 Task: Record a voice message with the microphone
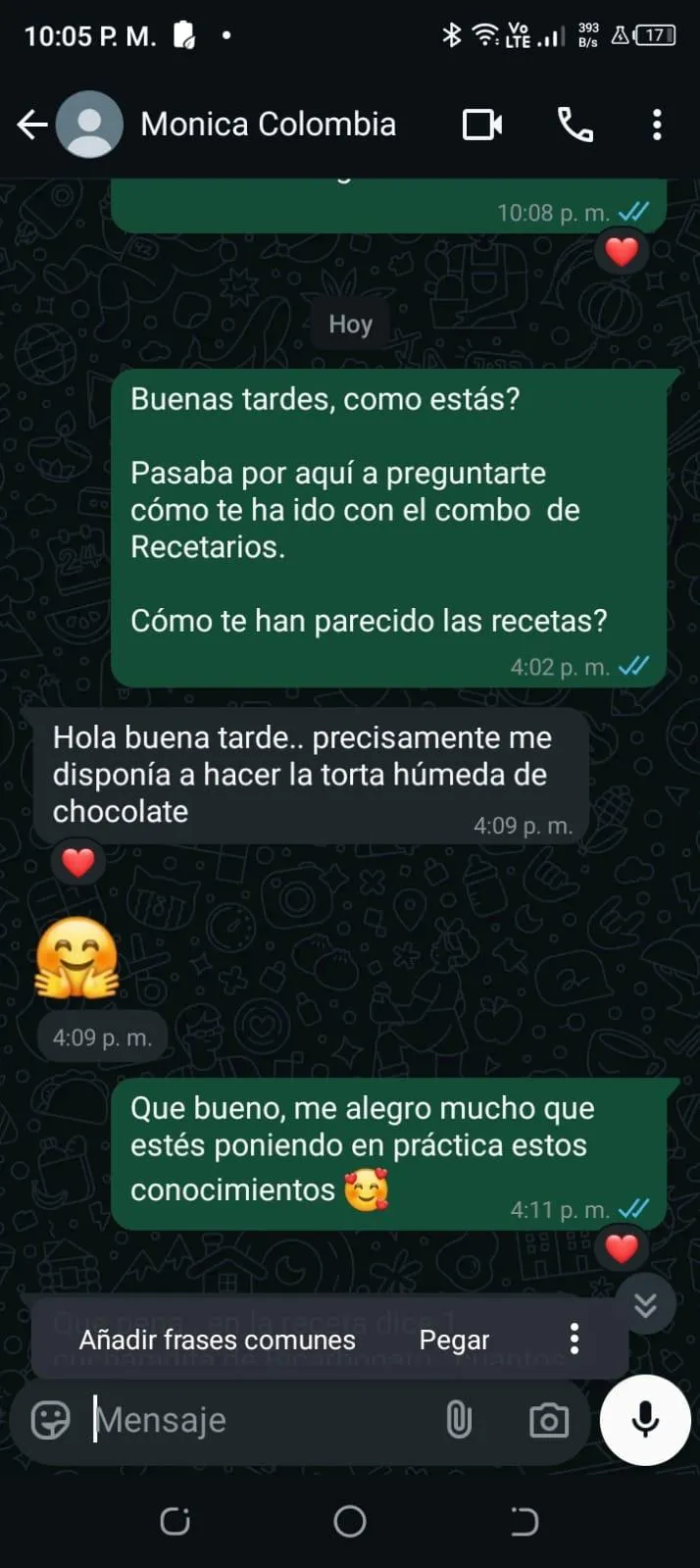[x=645, y=1419]
